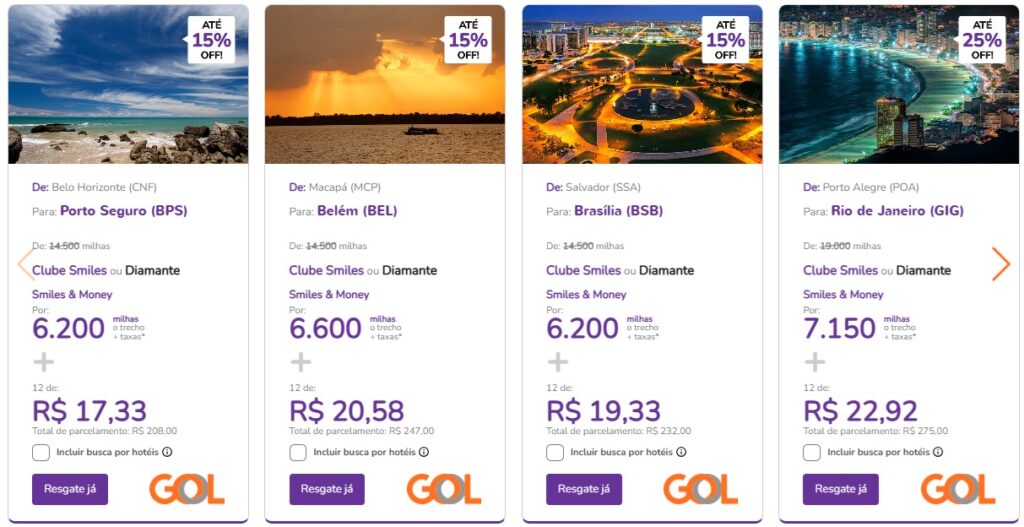Open hotel info icon on Rio de Janeiro card
The width and height of the screenshot is (1024, 527).
938,452
